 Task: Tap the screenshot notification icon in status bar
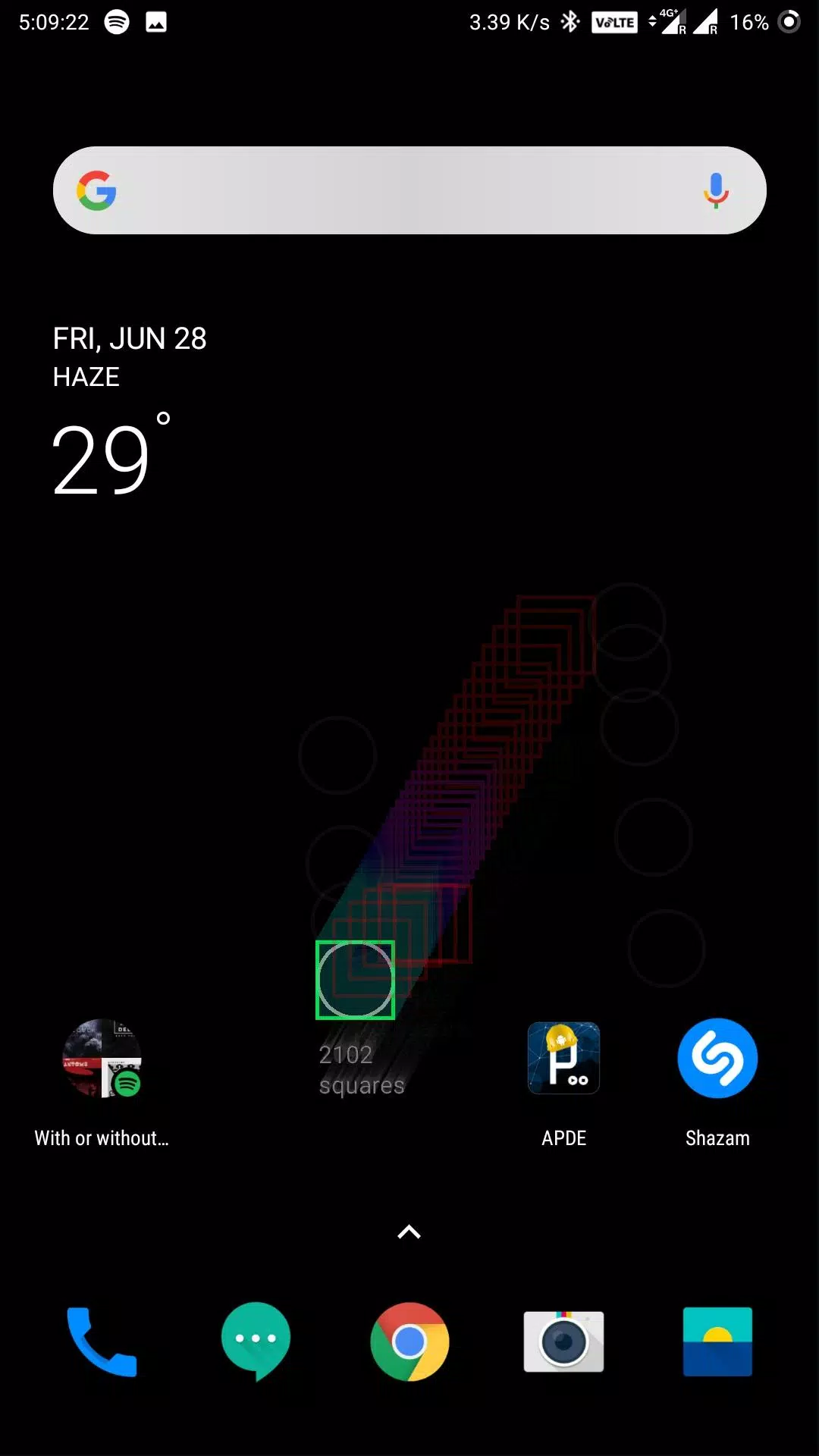point(155,22)
